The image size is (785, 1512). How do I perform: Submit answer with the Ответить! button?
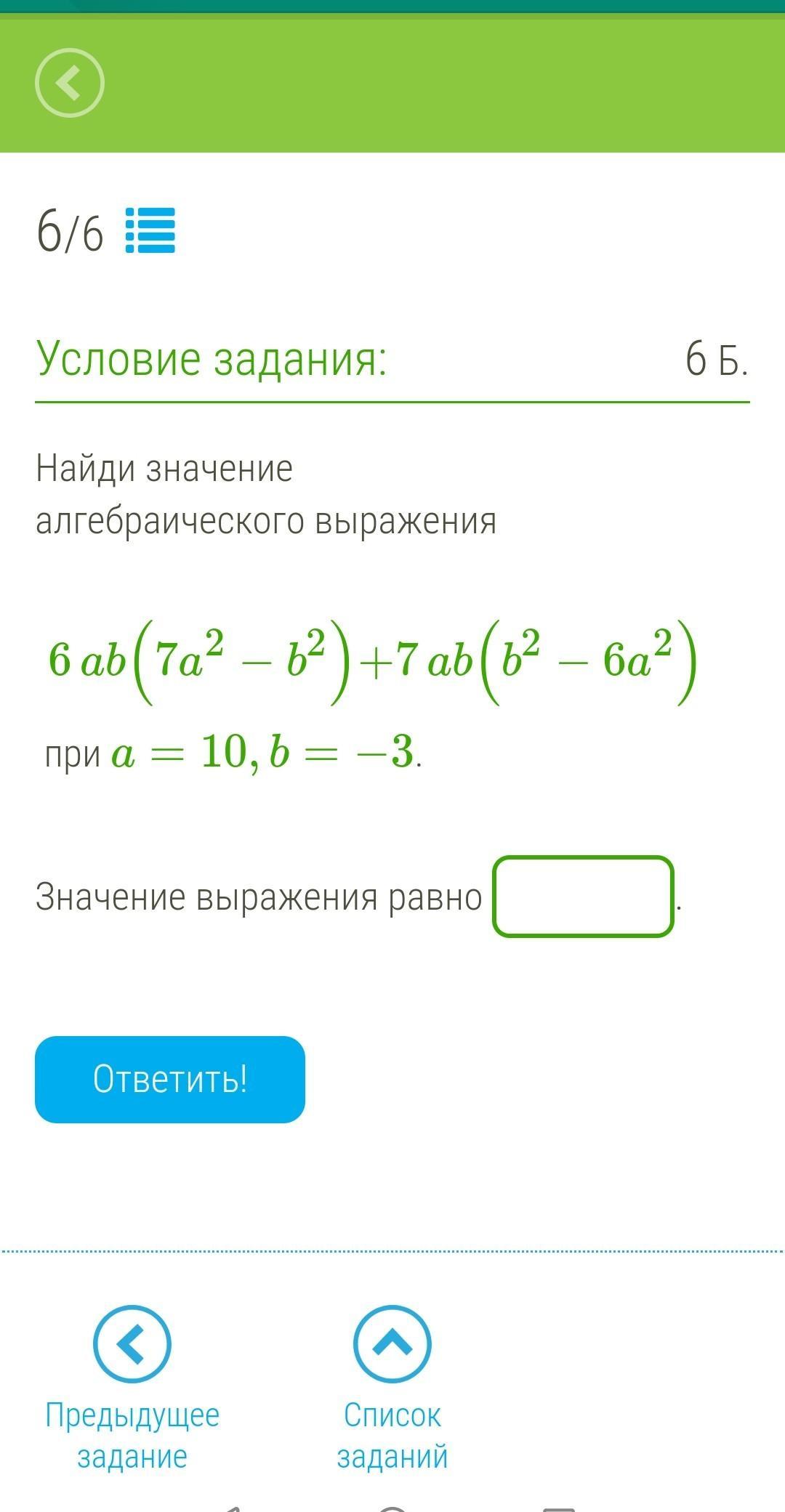tap(170, 1079)
